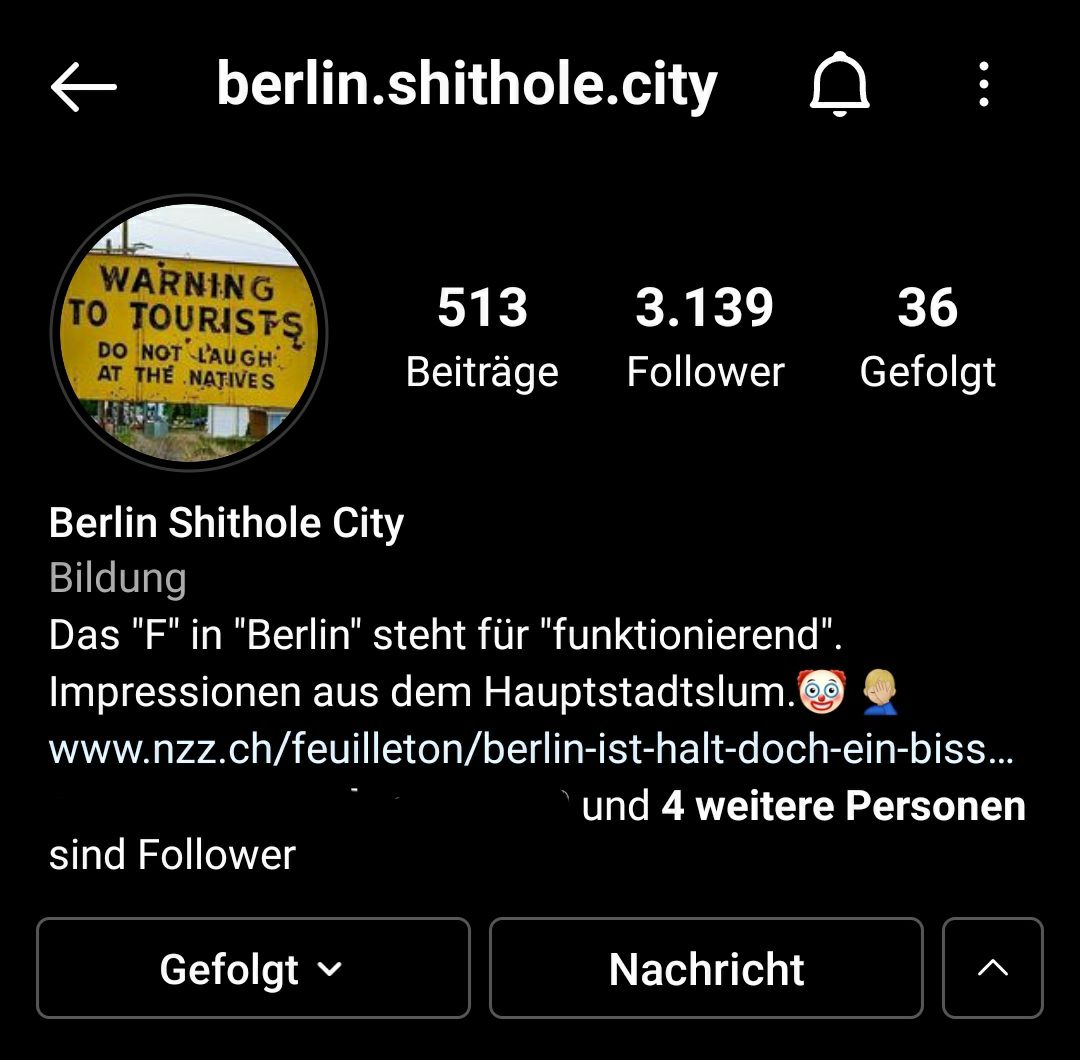The width and height of the screenshot is (1080, 1060).
Task: Open the nzz.ch feuilleton link
Action: point(530,749)
